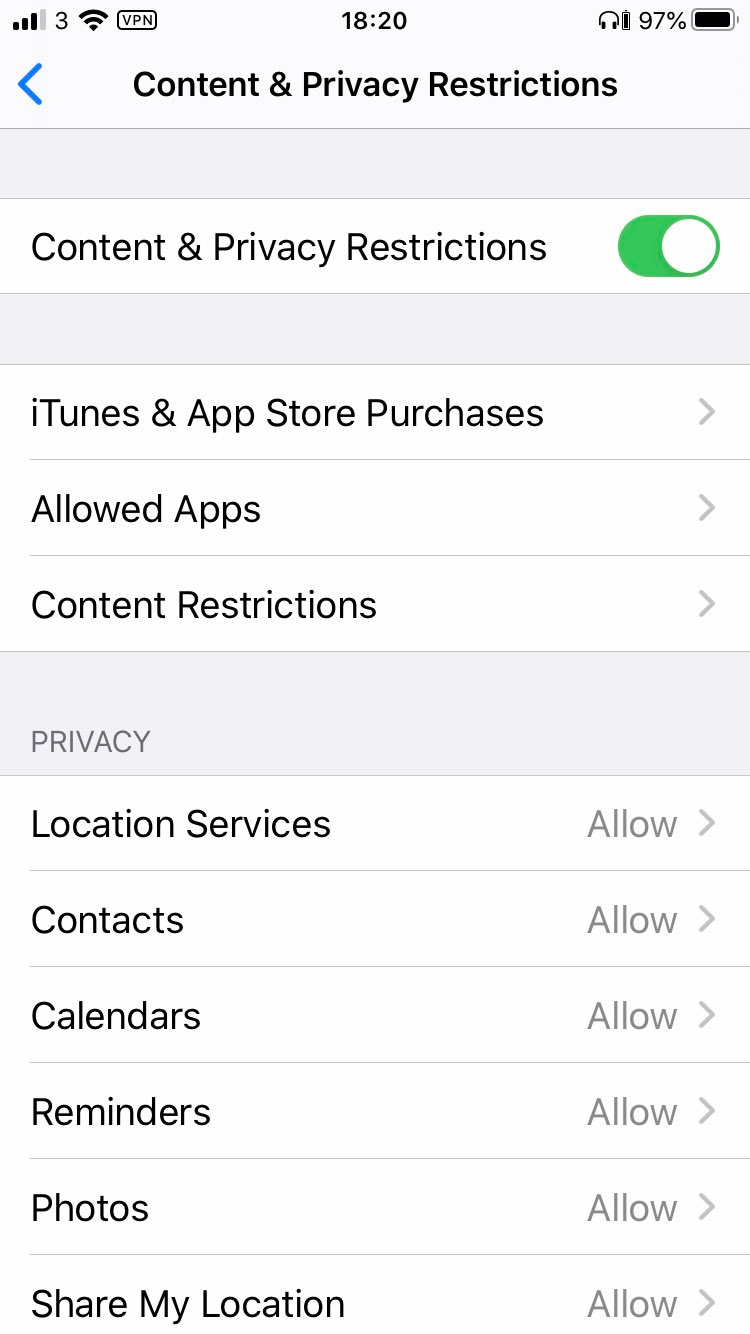This screenshot has width=750, height=1334.
Task: Tap the blue back arrow
Action: 30,84
